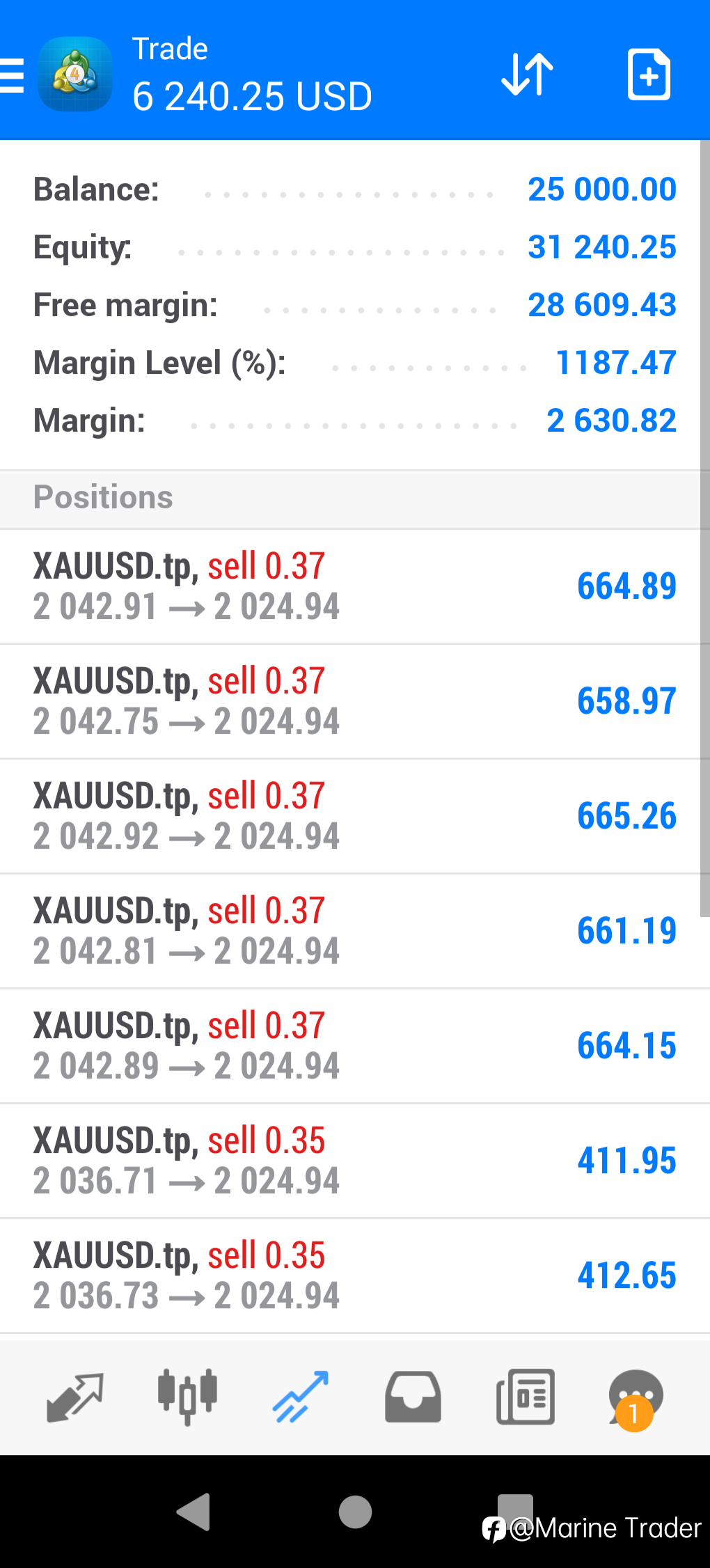Switch to the Quotes tab

(x=75, y=1397)
